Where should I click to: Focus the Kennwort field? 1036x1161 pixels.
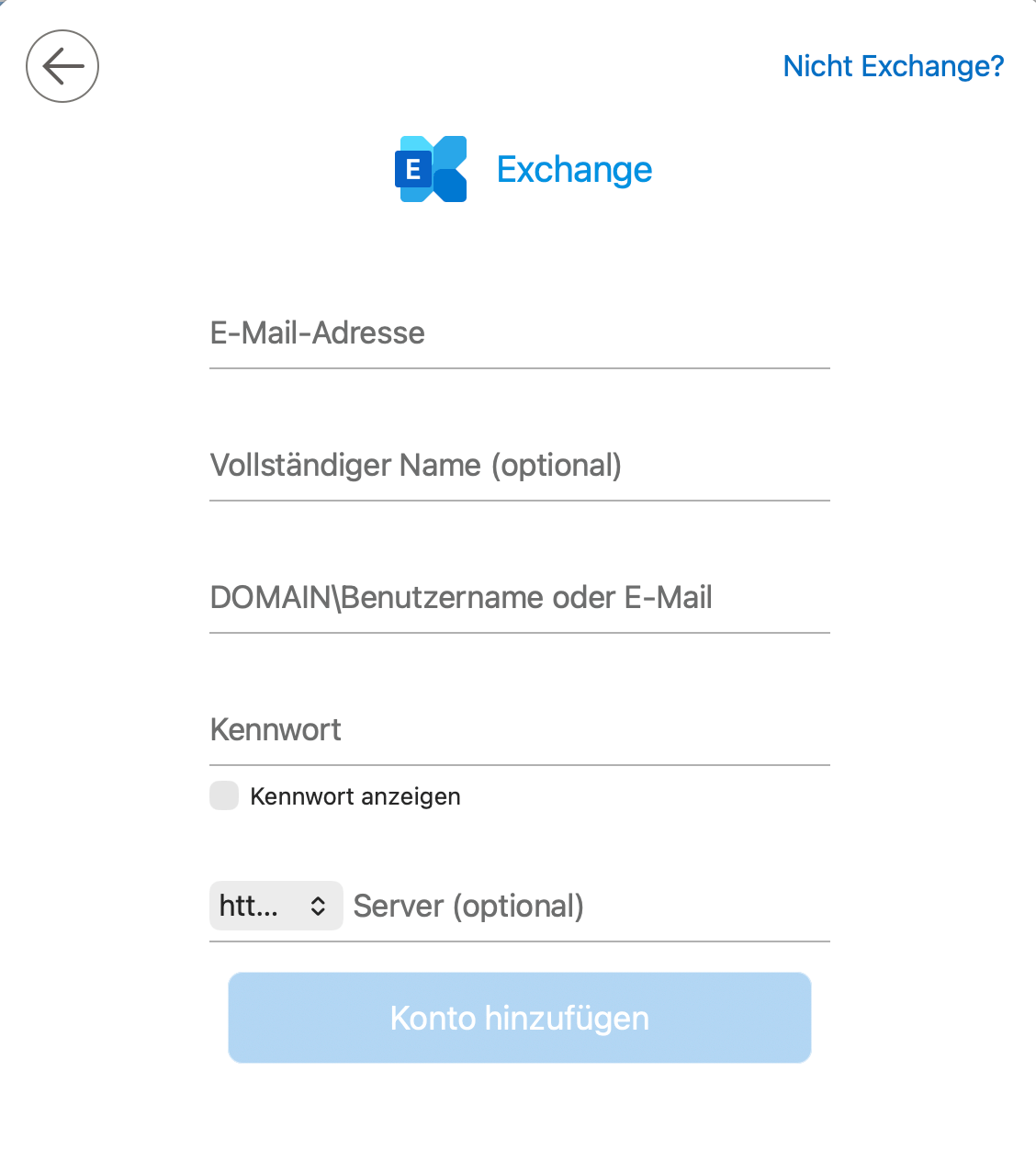tap(519, 730)
